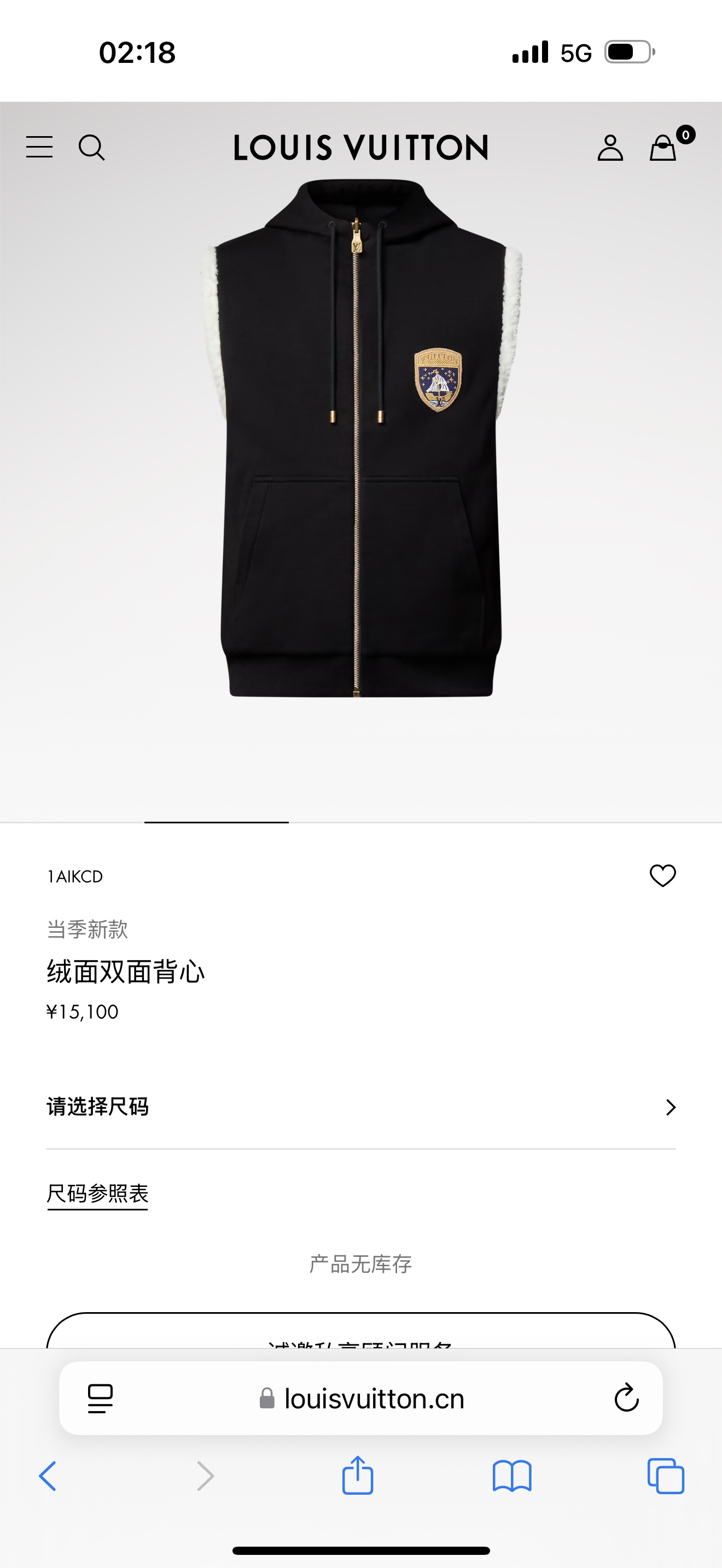This screenshot has width=722, height=1568.
Task: Share this product page
Action: 357,1476
